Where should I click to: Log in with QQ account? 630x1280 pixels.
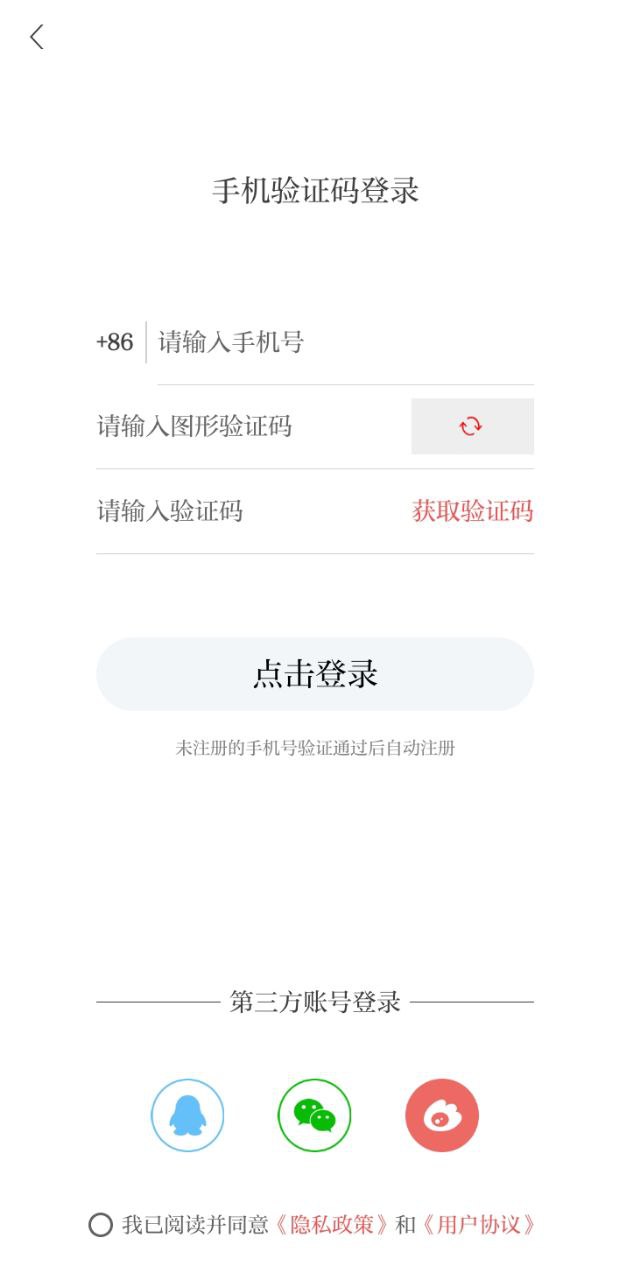(188, 1115)
